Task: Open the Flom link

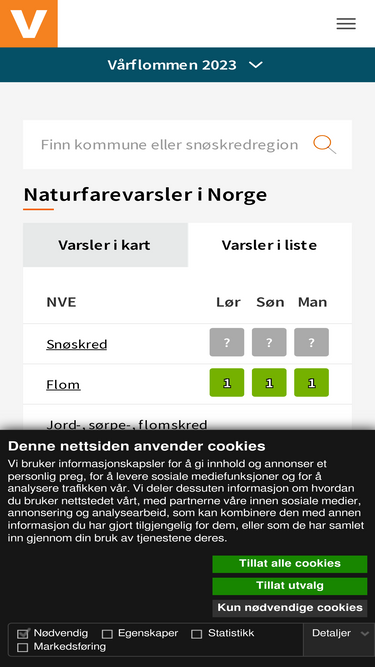Action: [x=63, y=385]
